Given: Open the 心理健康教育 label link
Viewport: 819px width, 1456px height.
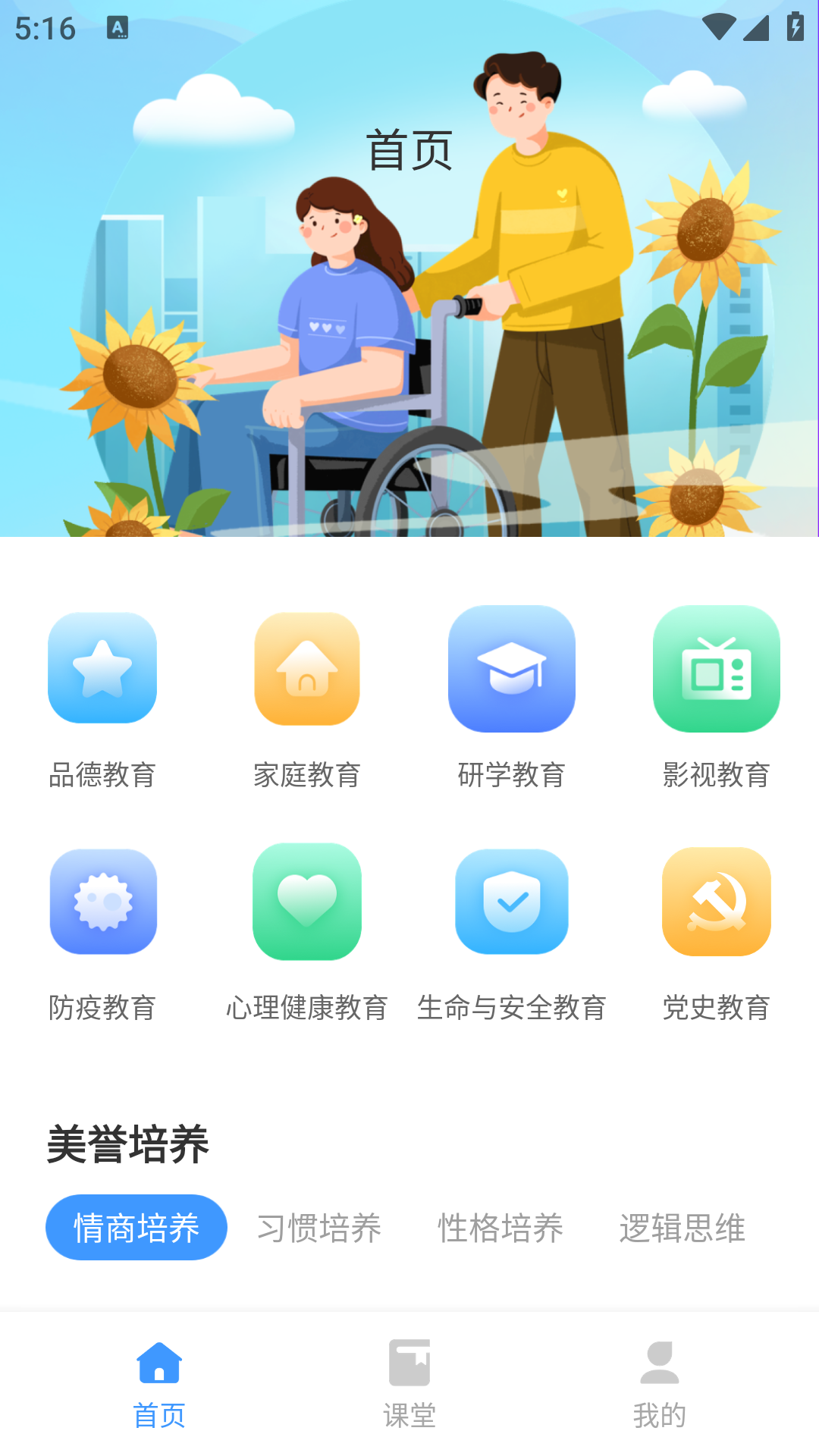Looking at the screenshot, I should coord(307,1009).
